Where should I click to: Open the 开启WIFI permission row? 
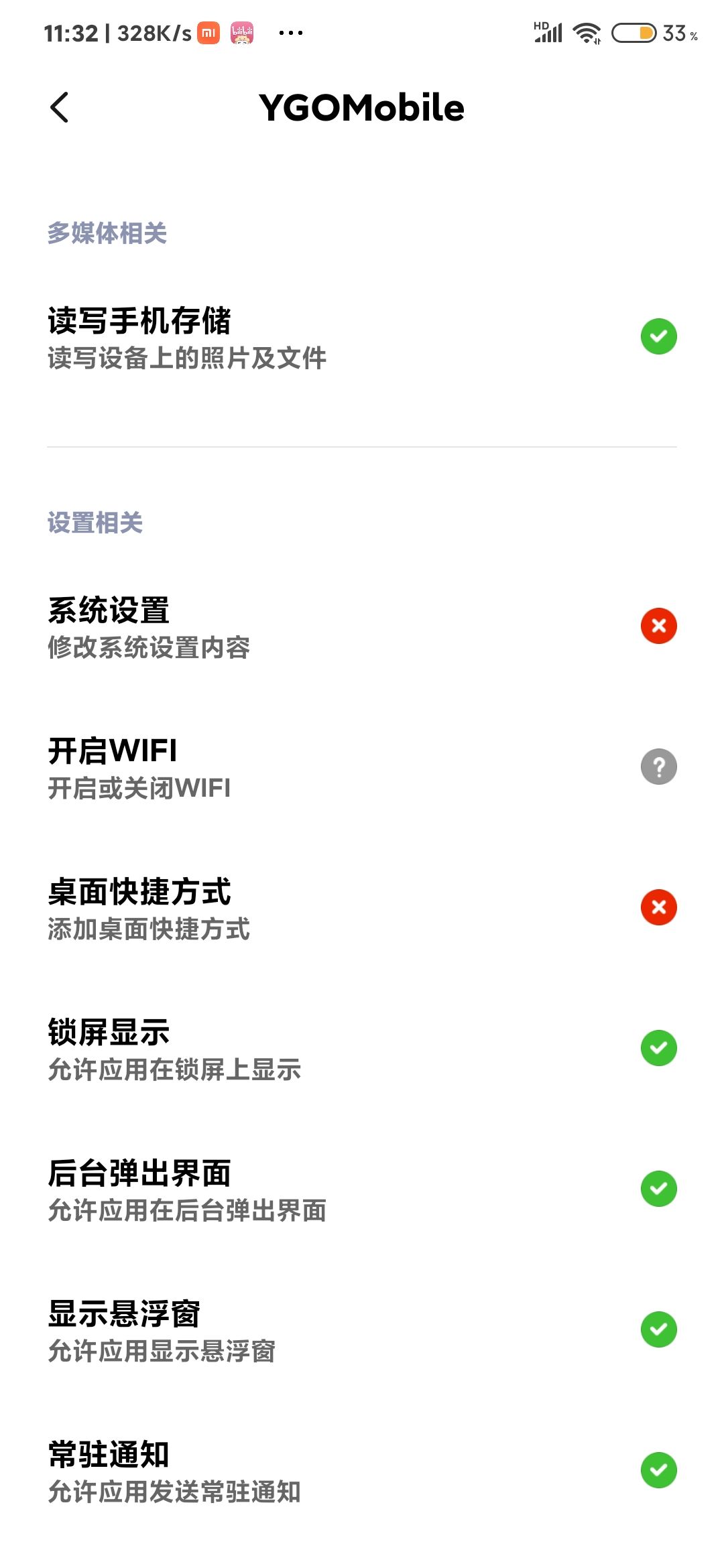click(x=362, y=767)
